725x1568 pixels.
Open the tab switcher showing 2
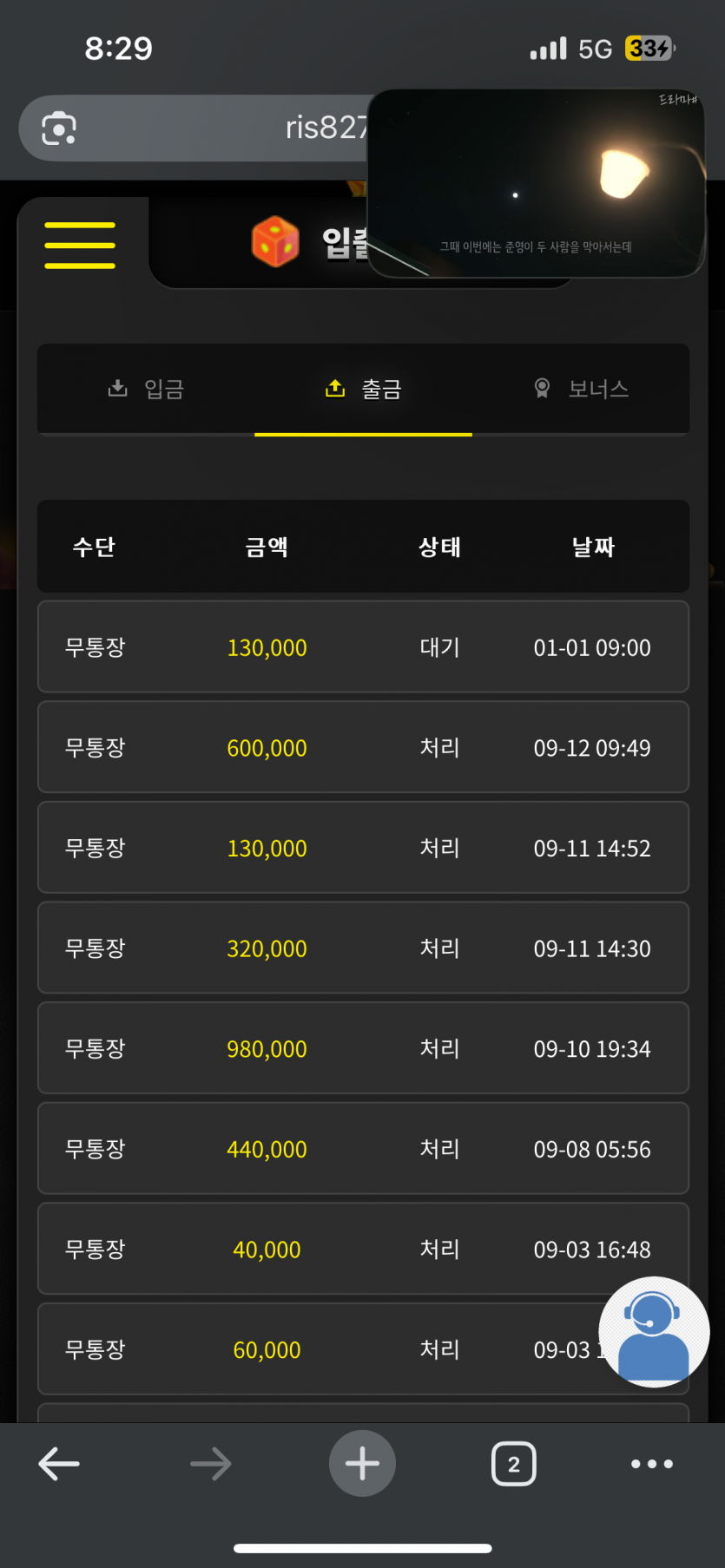pos(514,1464)
